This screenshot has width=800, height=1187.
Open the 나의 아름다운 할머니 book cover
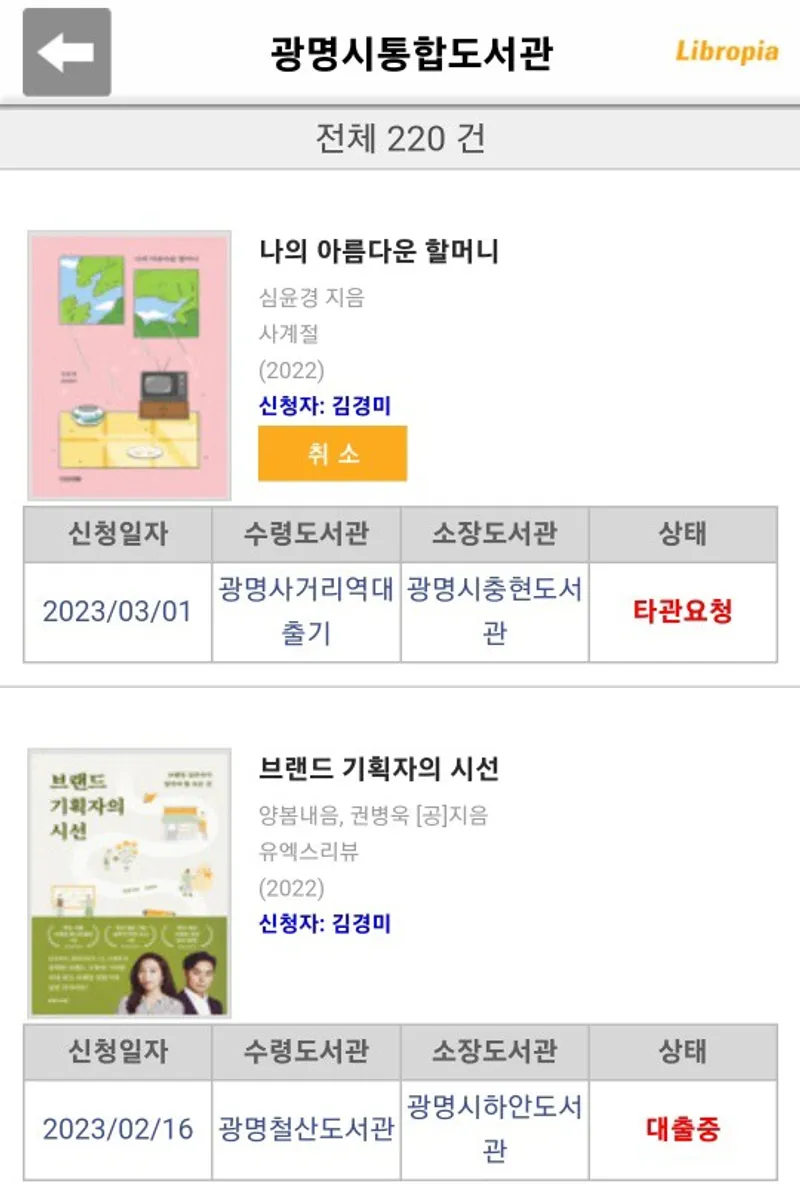point(129,366)
